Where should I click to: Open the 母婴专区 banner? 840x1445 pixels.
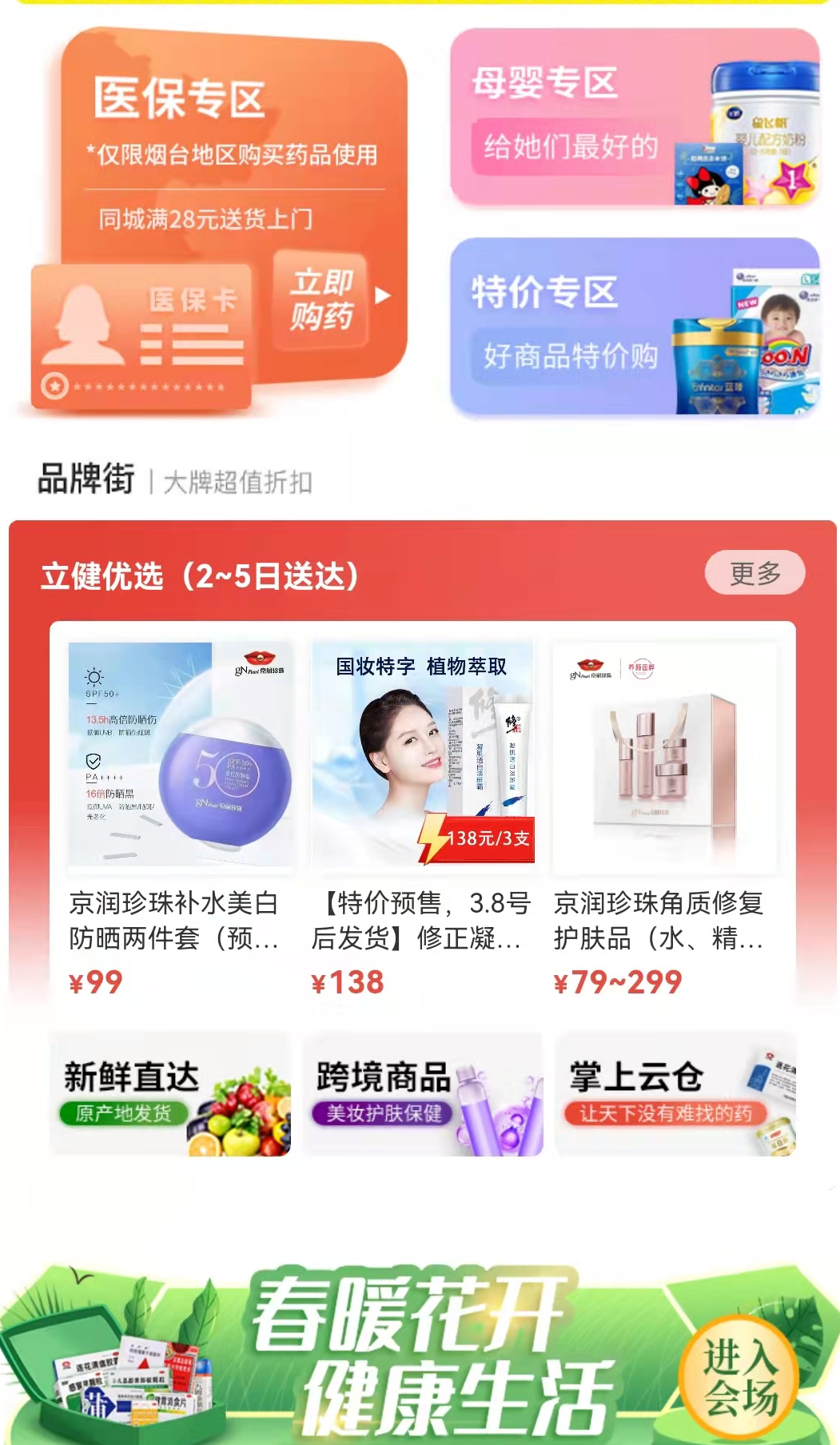(635, 118)
